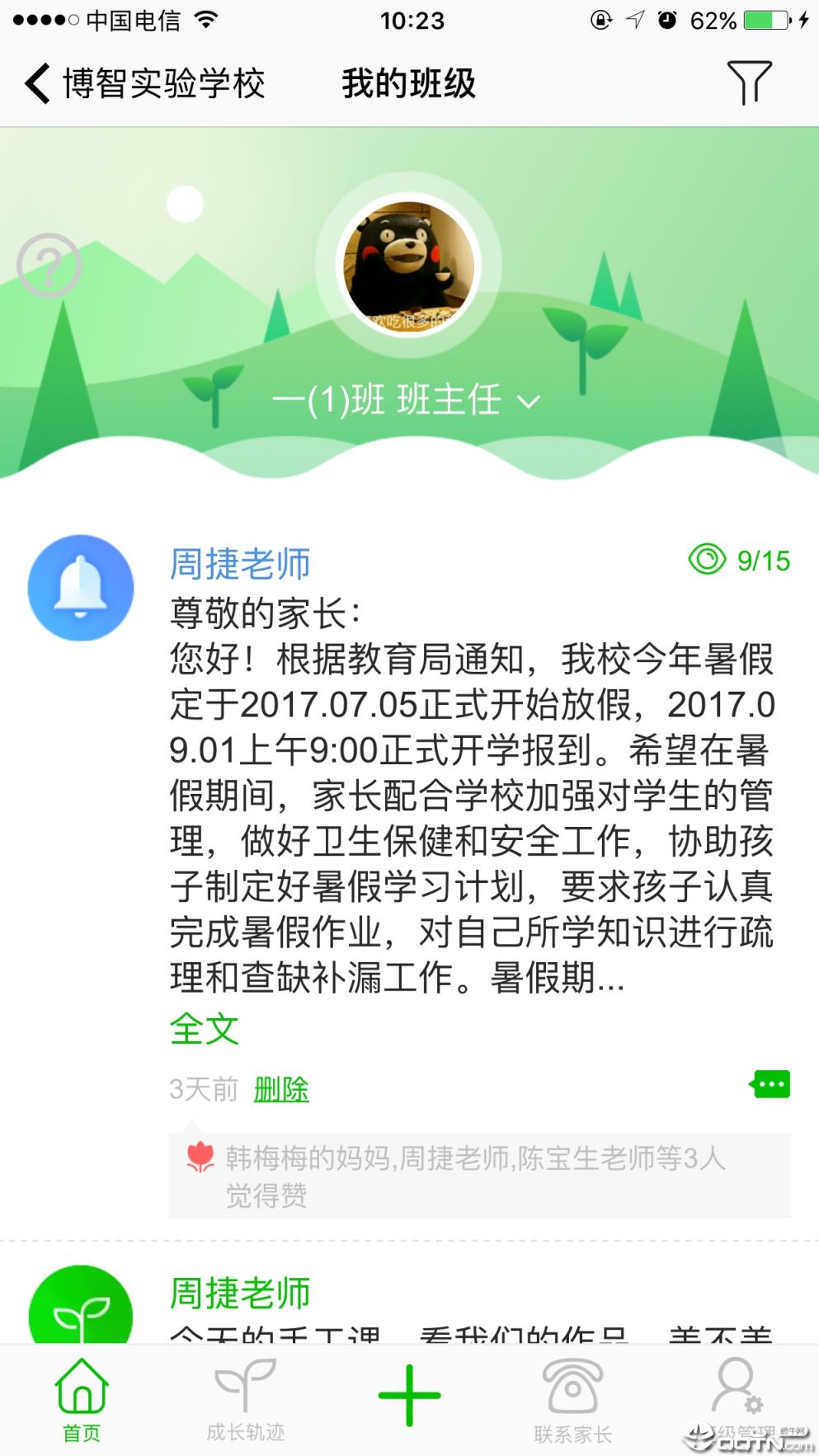
Task: Switch to the 成长轨迹 tab
Action: [x=244, y=1393]
